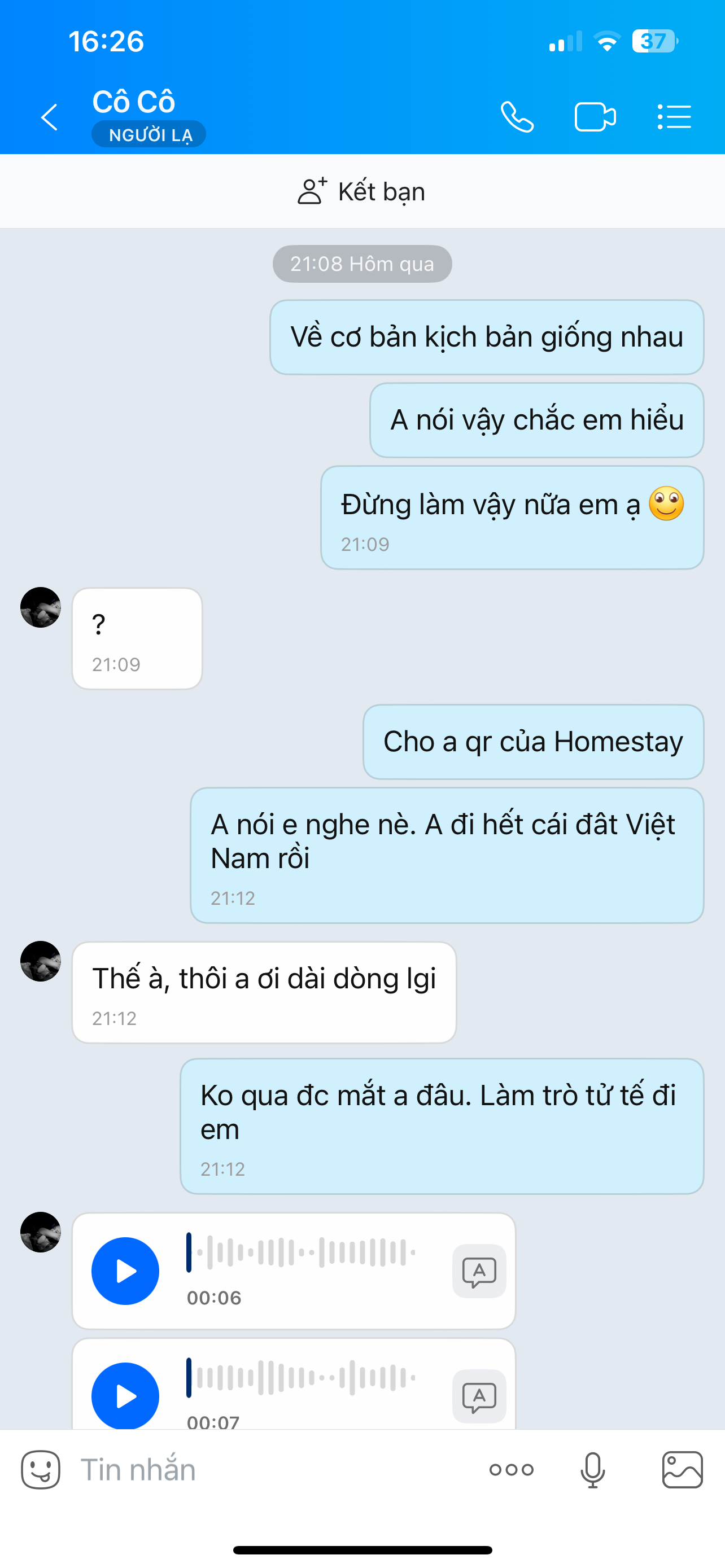Go back to the chat list
Viewport: 725px width, 1568px height.
coord(49,117)
